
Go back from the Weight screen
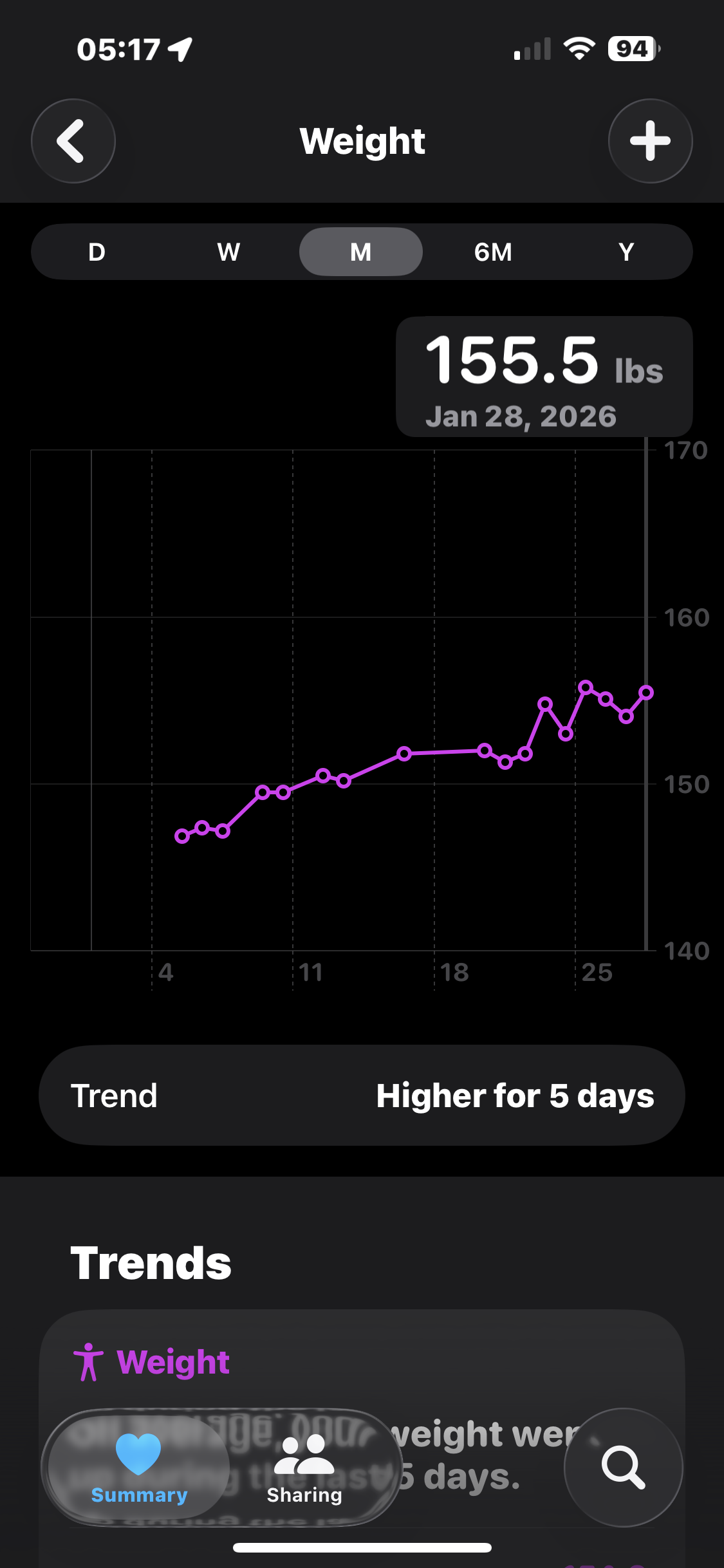point(73,141)
